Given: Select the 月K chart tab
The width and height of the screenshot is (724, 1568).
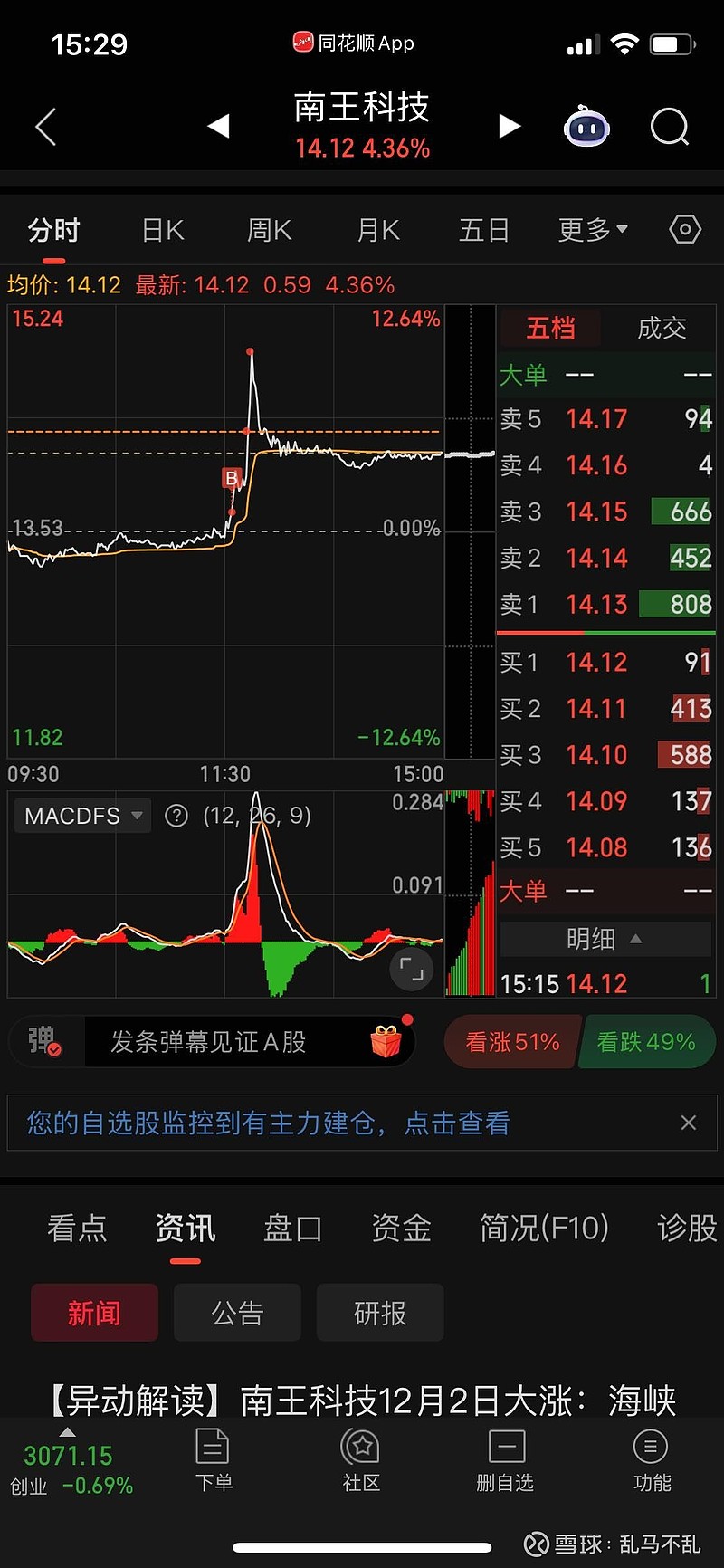Looking at the screenshot, I should [378, 231].
